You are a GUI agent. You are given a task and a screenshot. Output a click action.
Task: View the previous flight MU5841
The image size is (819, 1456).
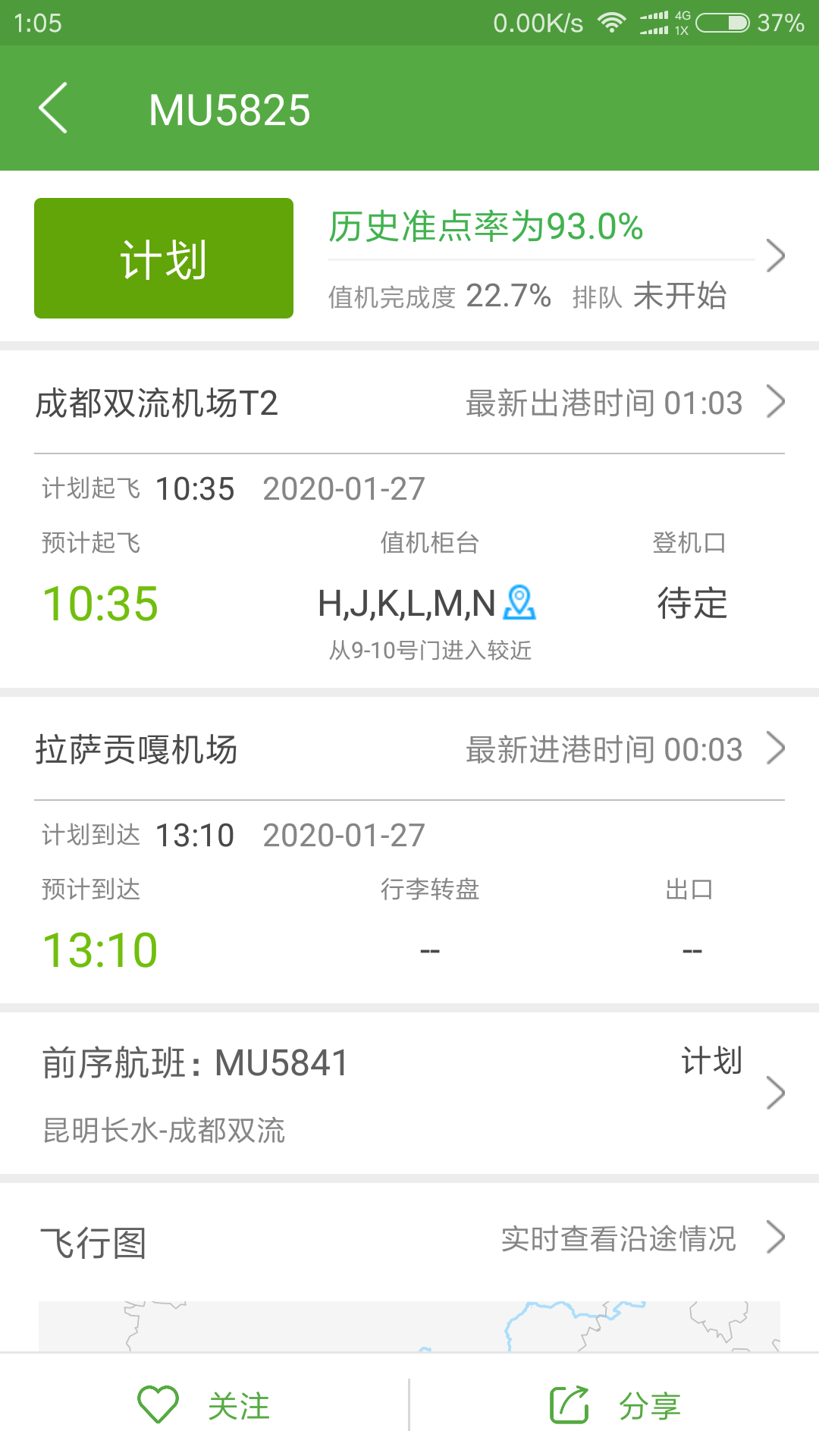[409, 1094]
